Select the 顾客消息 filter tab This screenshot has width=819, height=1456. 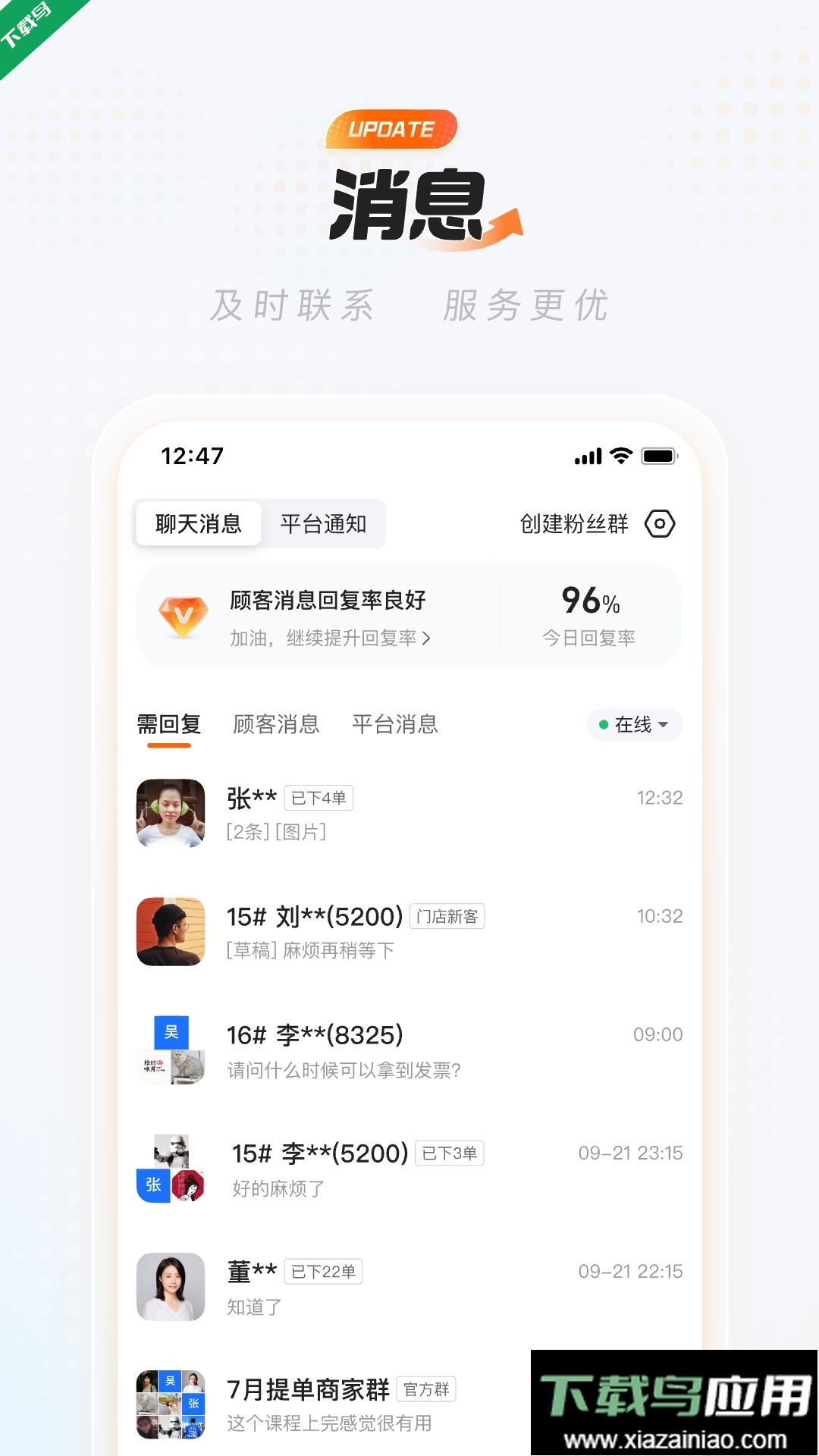point(275,724)
